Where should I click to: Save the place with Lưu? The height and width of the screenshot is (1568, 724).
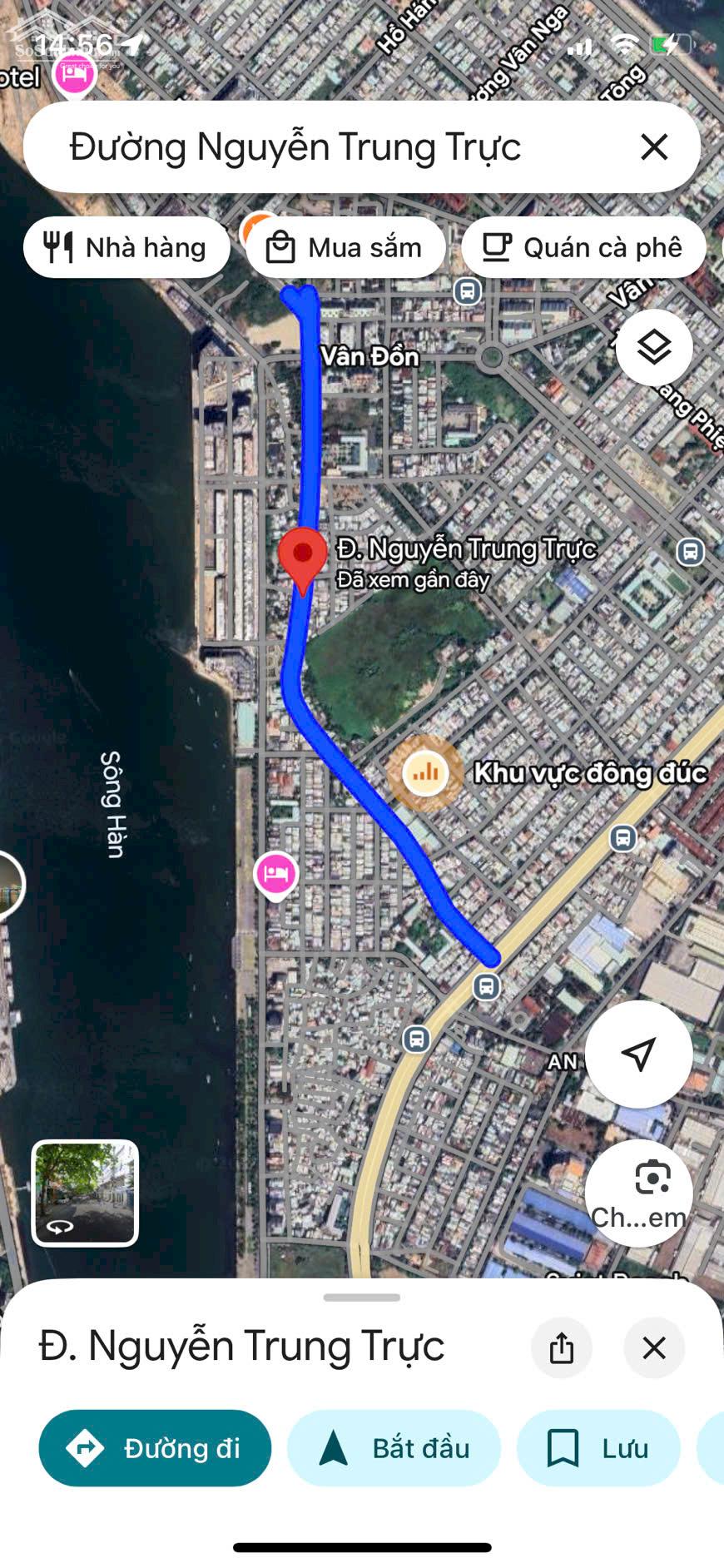[598, 1448]
